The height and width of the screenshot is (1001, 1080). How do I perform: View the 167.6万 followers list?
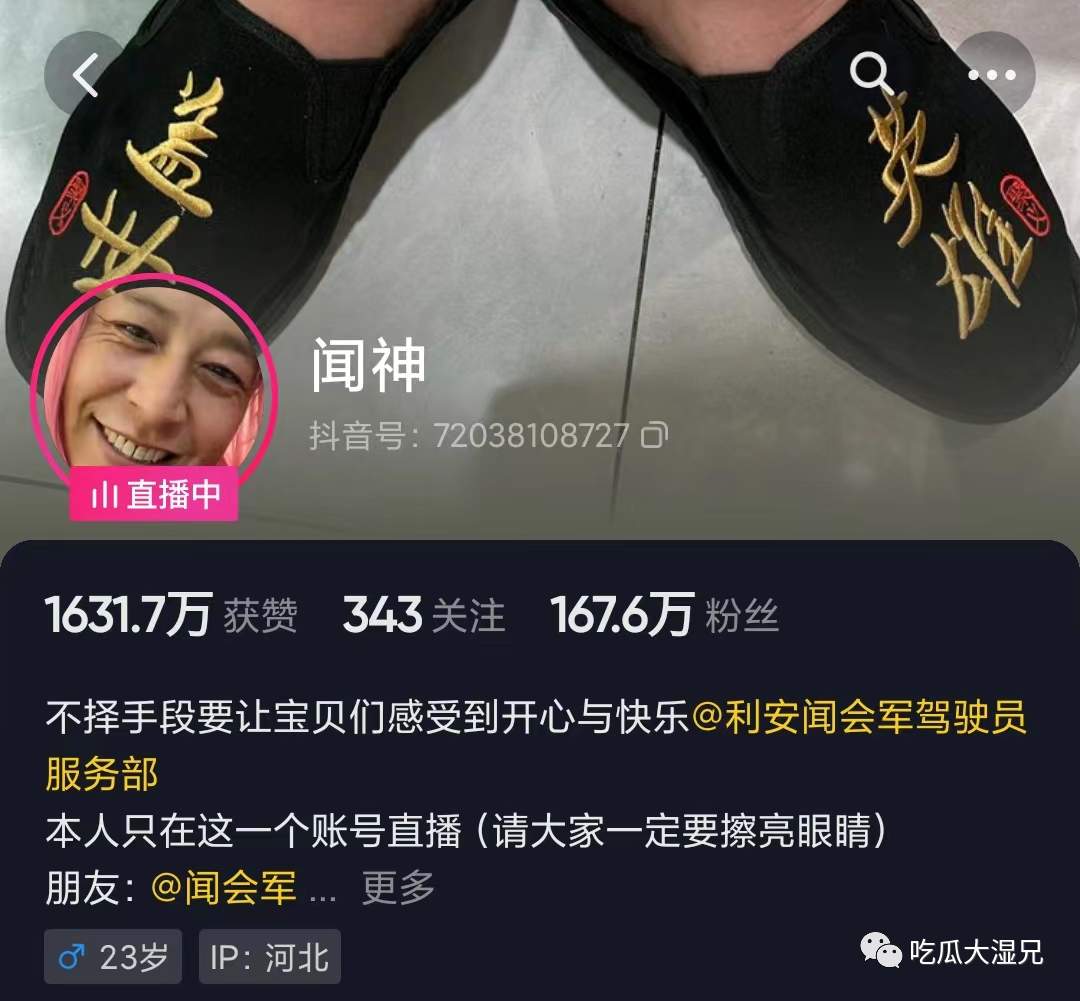tap(664, 616)
